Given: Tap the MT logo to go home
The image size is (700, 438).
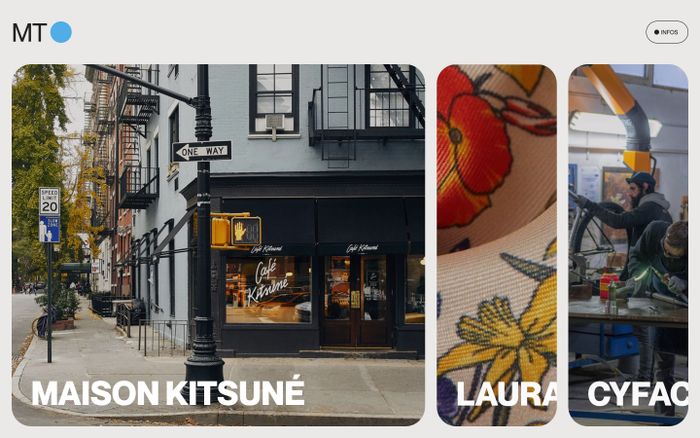Looking at the screenshot, I should pyautogui.click(x=41, y=32).
